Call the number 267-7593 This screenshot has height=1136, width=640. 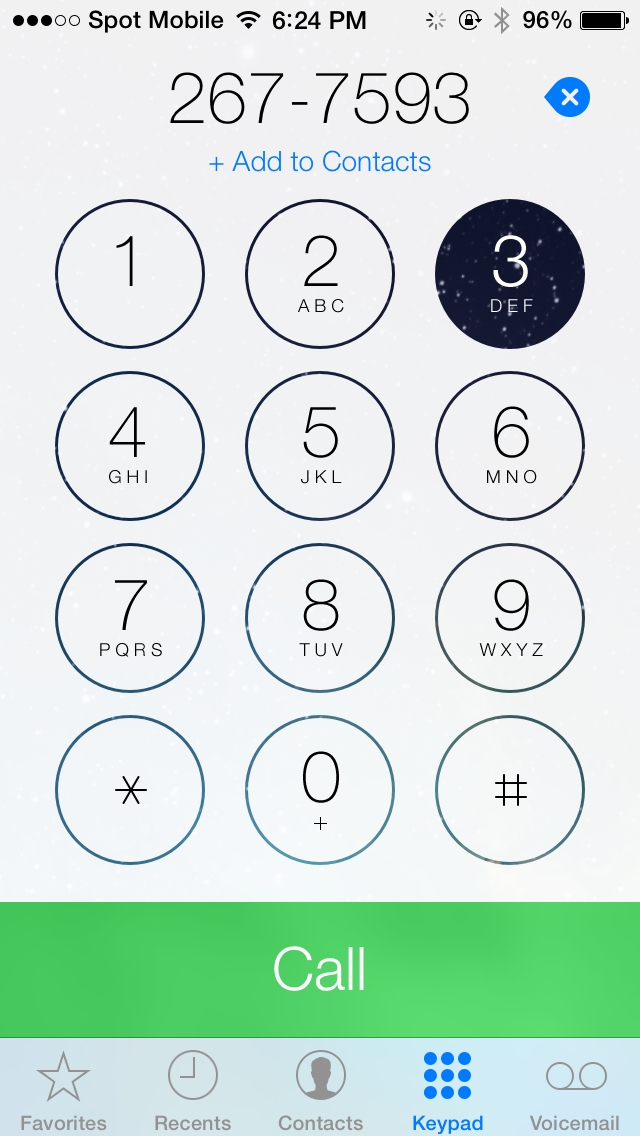[x=320, y=969]
